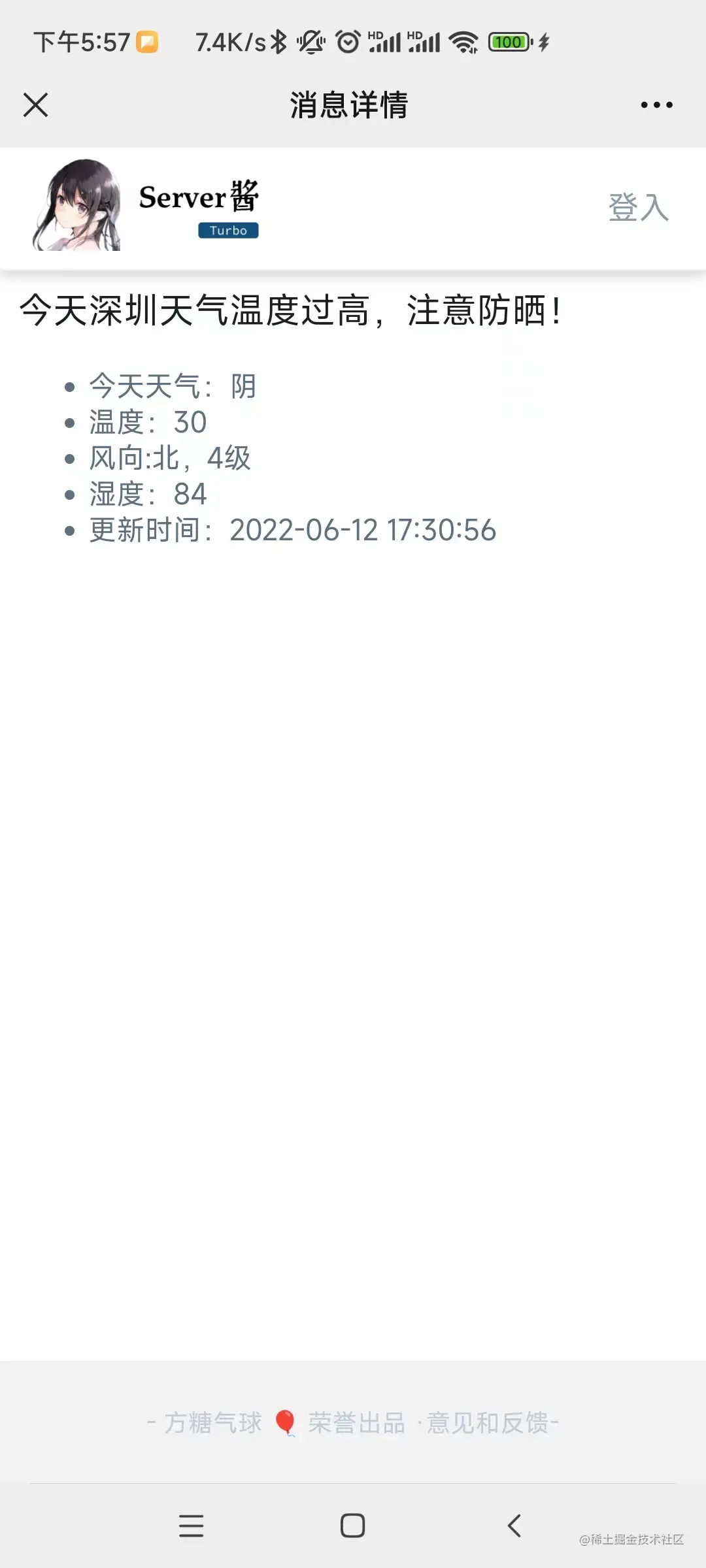Tap the muted notifications icon
This screenshot has width=706, height=1568.
[x=311, y=41]
